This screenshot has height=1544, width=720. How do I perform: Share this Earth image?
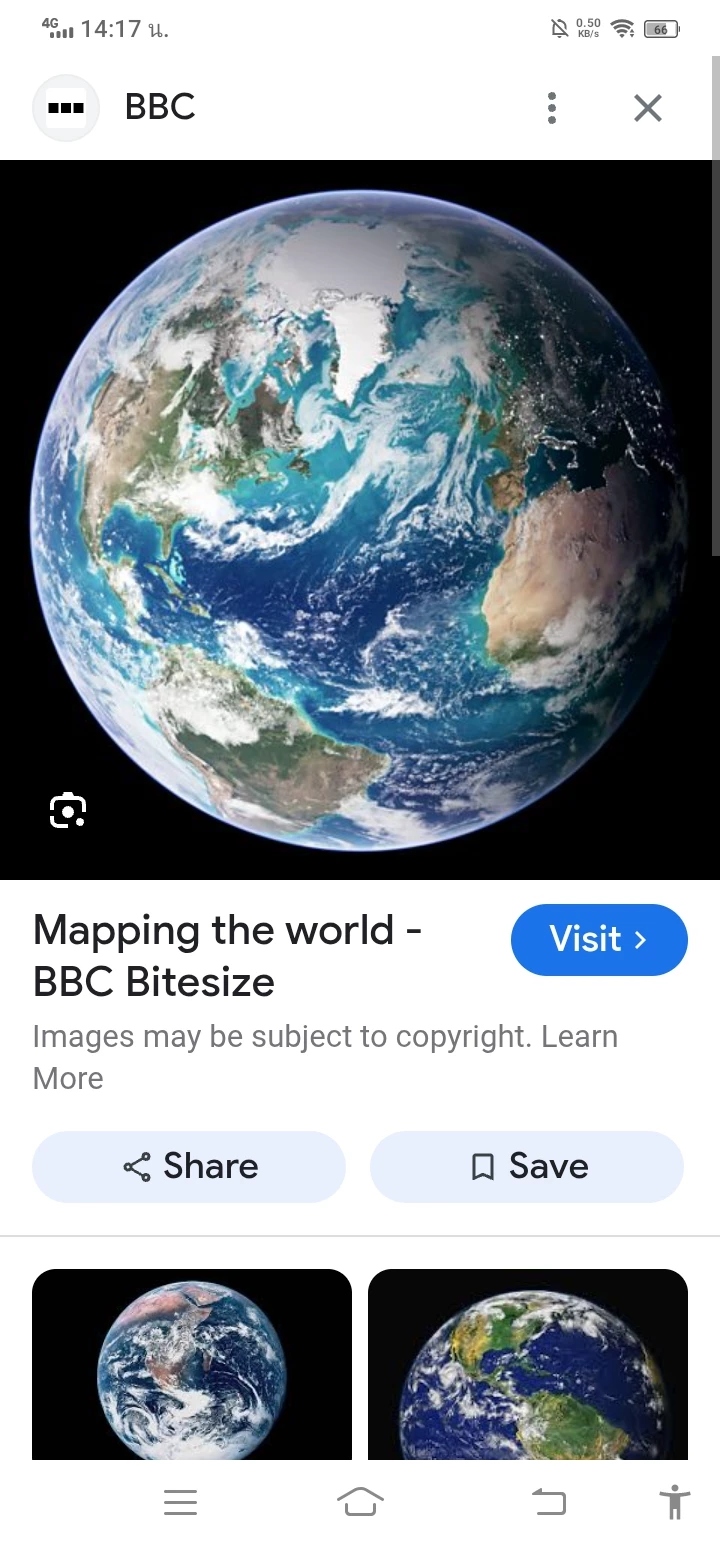tap(189, 1166)
